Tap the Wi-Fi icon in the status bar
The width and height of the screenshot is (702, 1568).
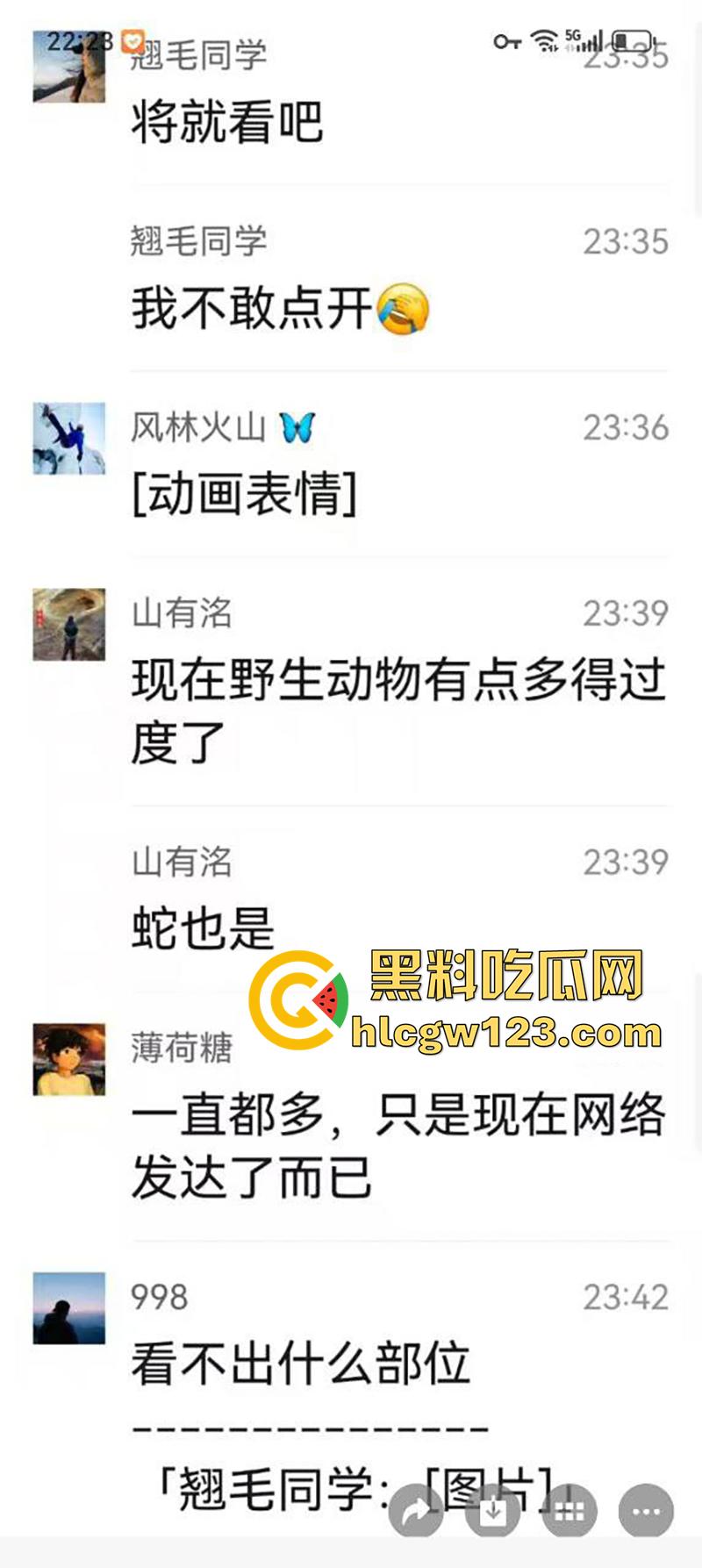pyautogui.click(x=544, y=39)
